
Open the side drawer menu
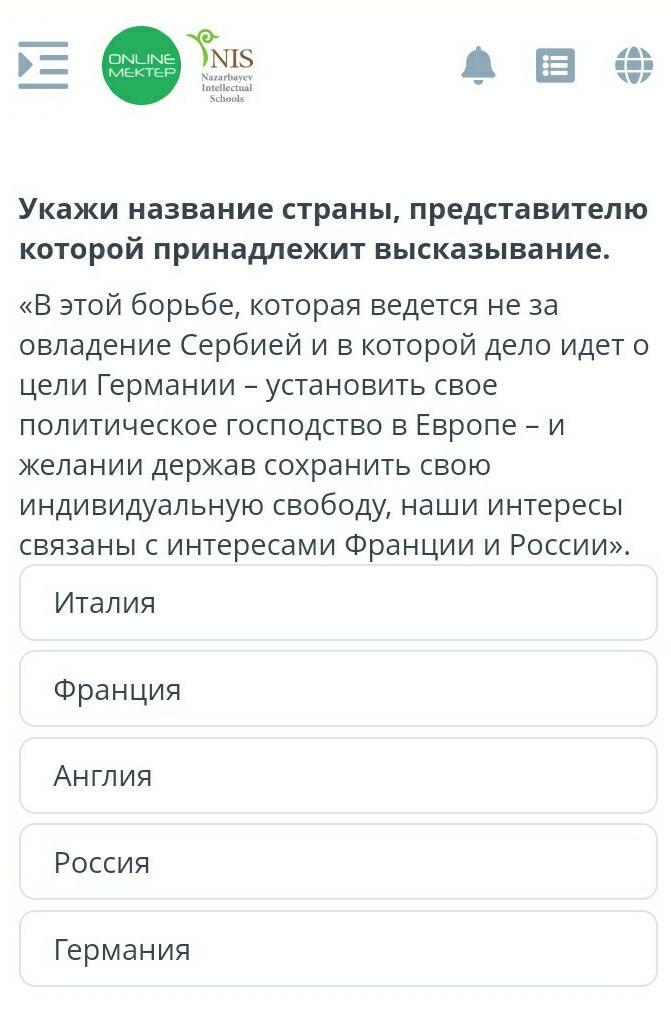pos(43,65)
